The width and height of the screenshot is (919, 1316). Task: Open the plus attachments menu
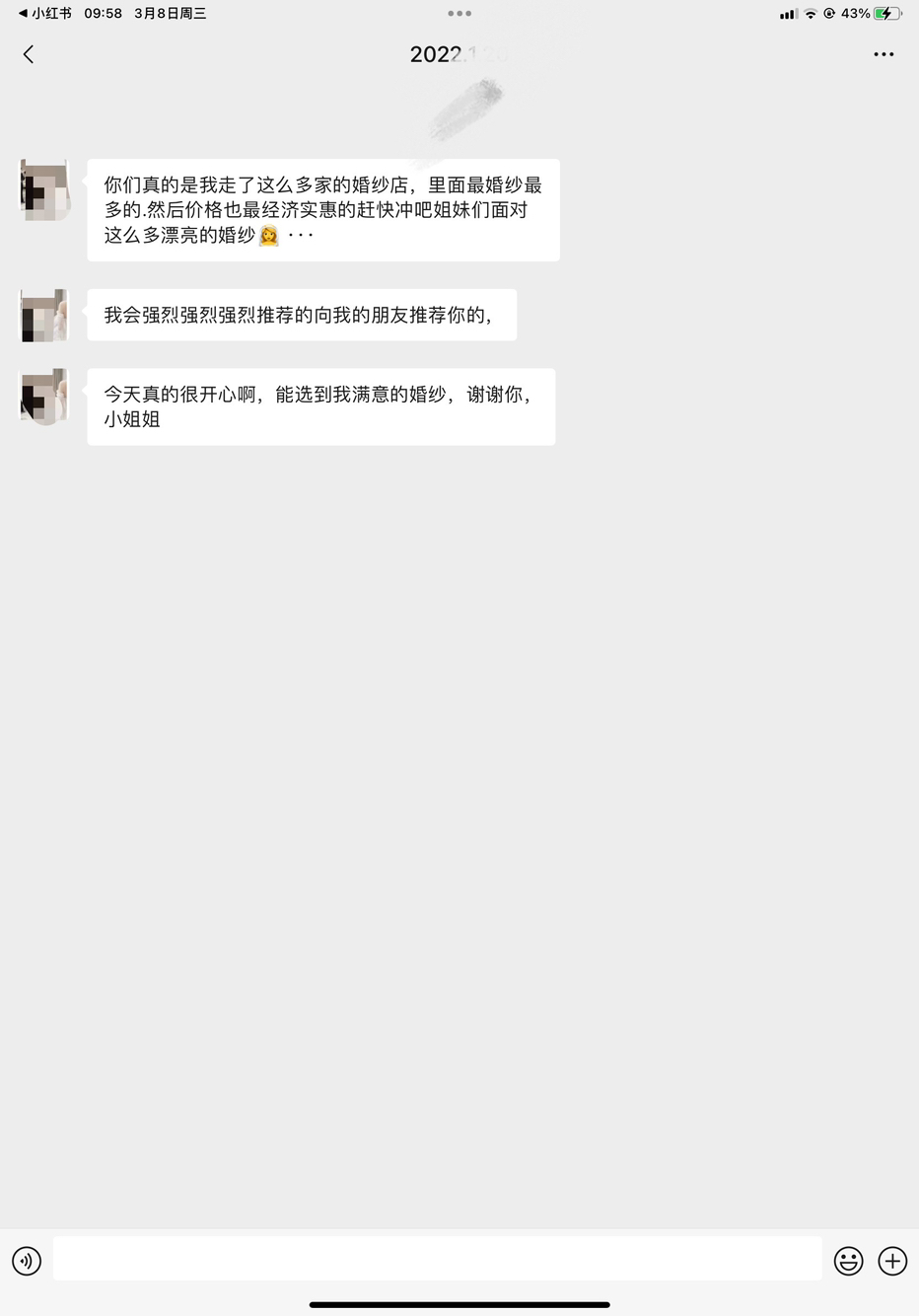click(x=892, y=1260)
